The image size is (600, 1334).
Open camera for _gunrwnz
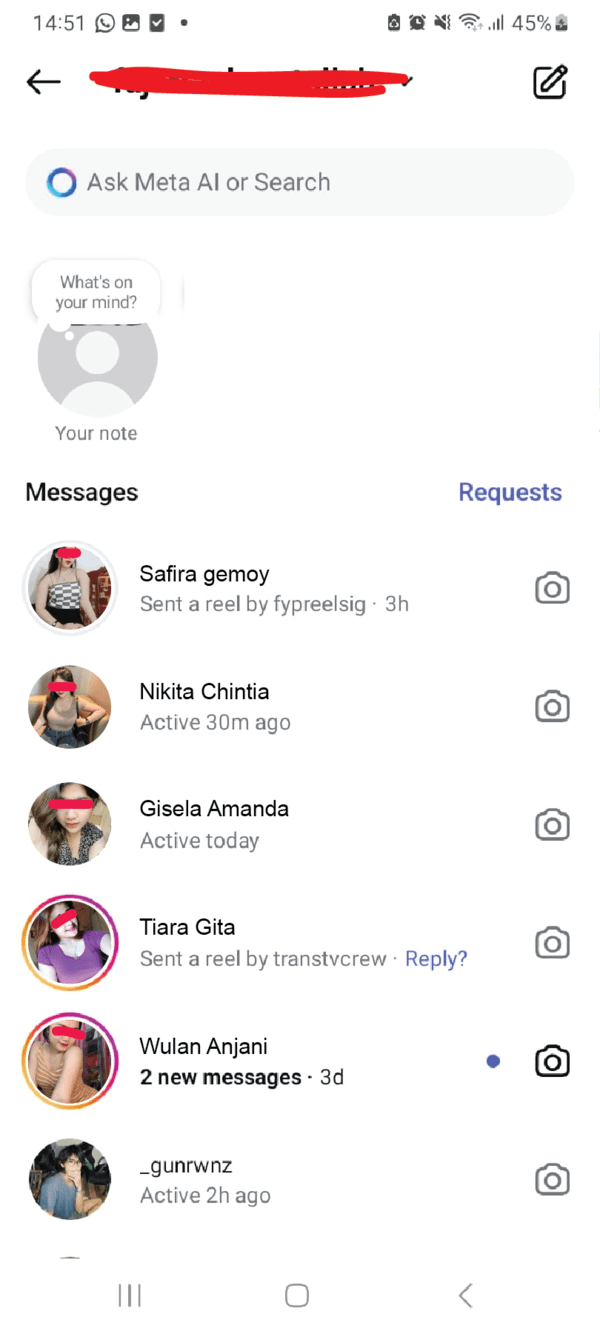click(552, 1180)
